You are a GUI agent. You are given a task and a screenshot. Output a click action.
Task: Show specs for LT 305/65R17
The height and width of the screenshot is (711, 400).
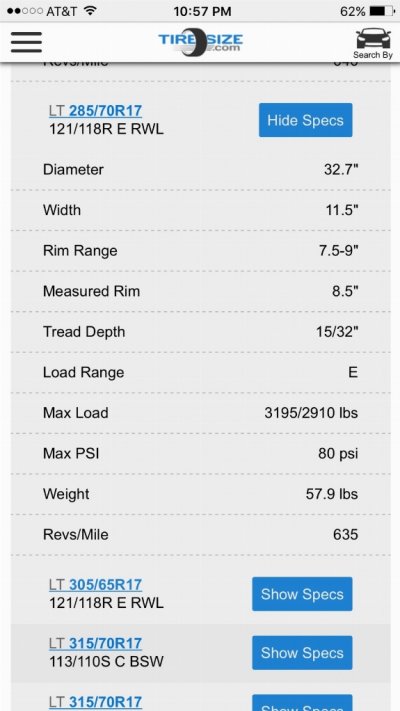click(302, 594)
